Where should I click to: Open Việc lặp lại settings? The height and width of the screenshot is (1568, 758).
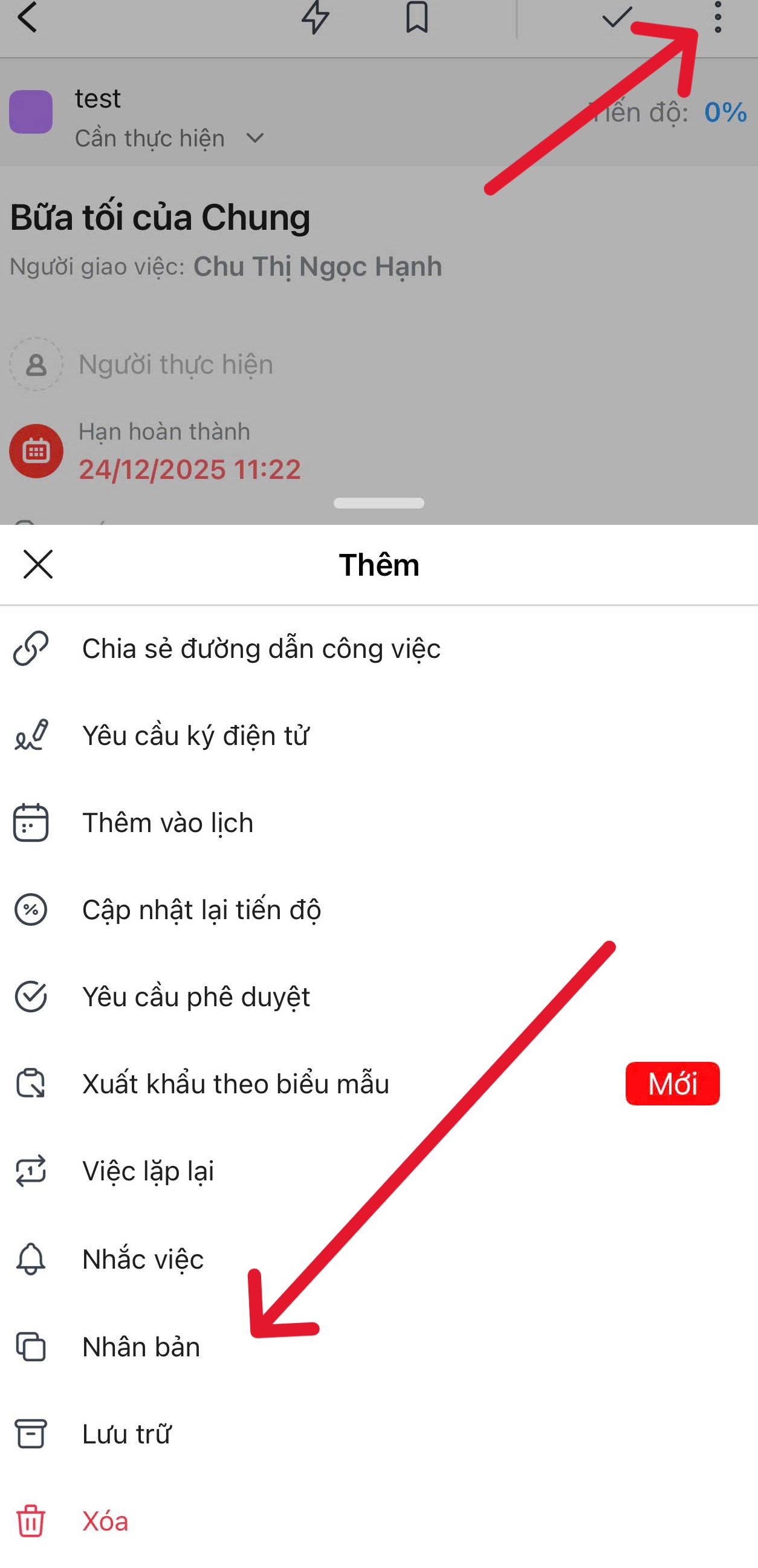tap(148, 1171)
